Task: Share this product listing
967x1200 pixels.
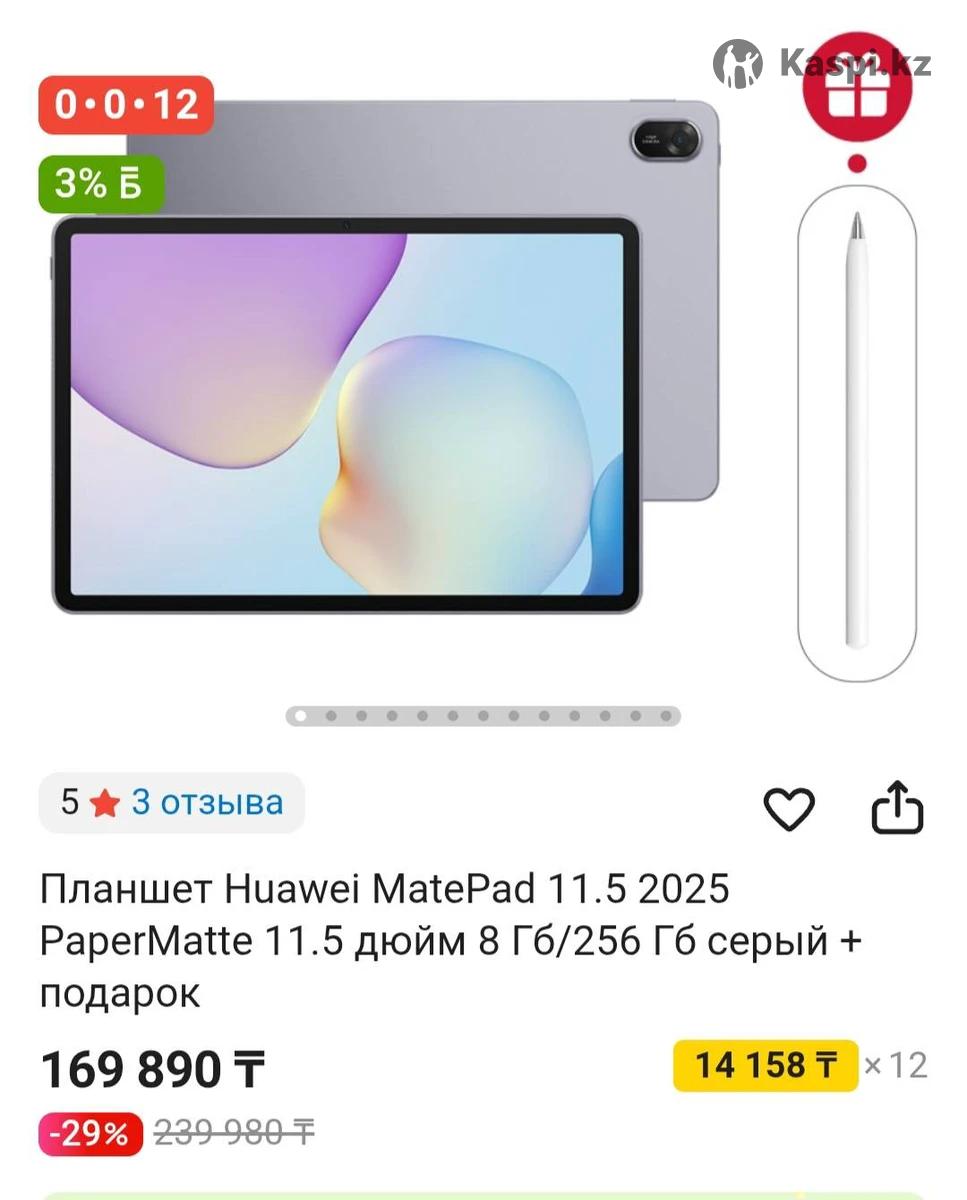Action: pyautogui.click(x=897, y=808)
